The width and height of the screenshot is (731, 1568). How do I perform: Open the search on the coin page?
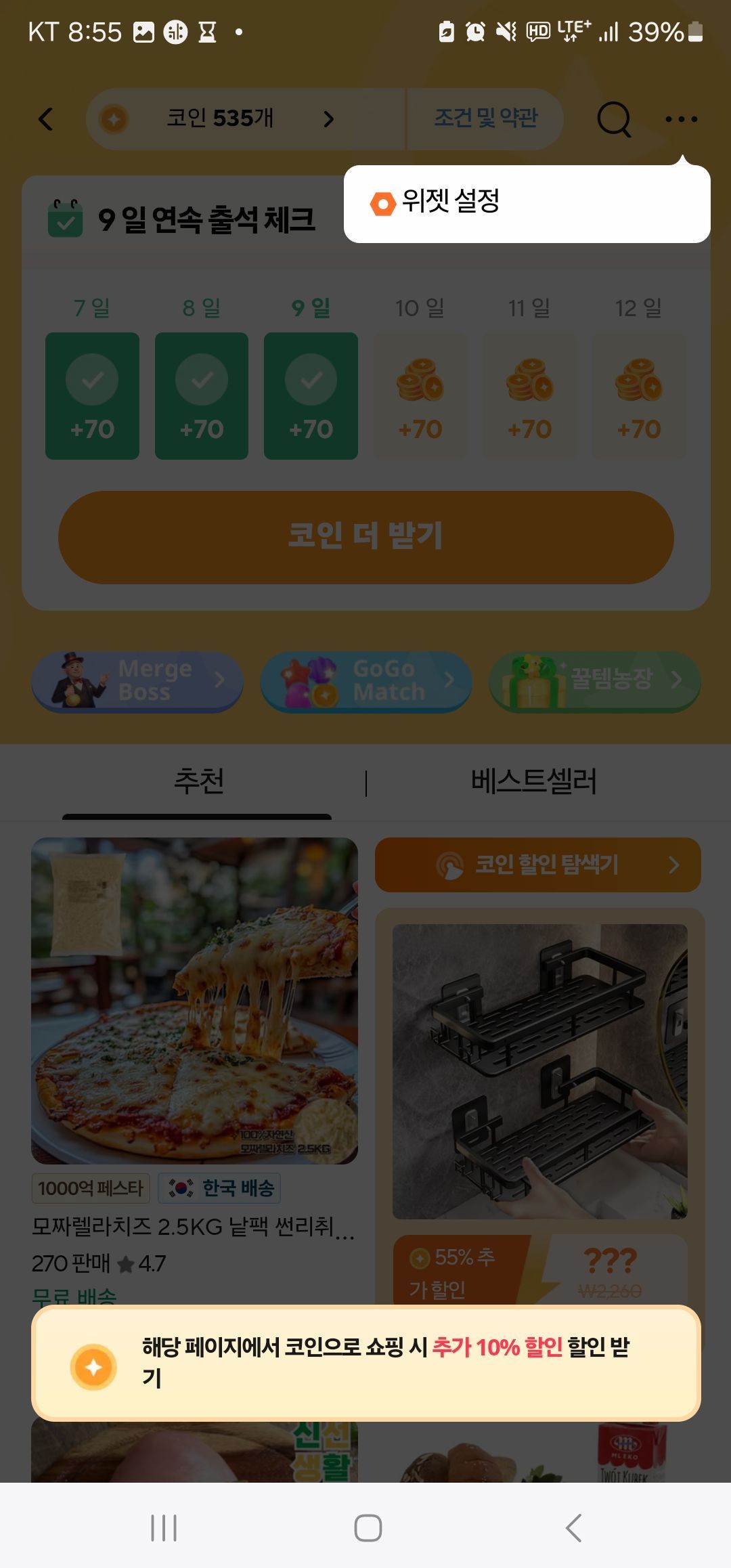pyautogui.click(x=613, y=118)
